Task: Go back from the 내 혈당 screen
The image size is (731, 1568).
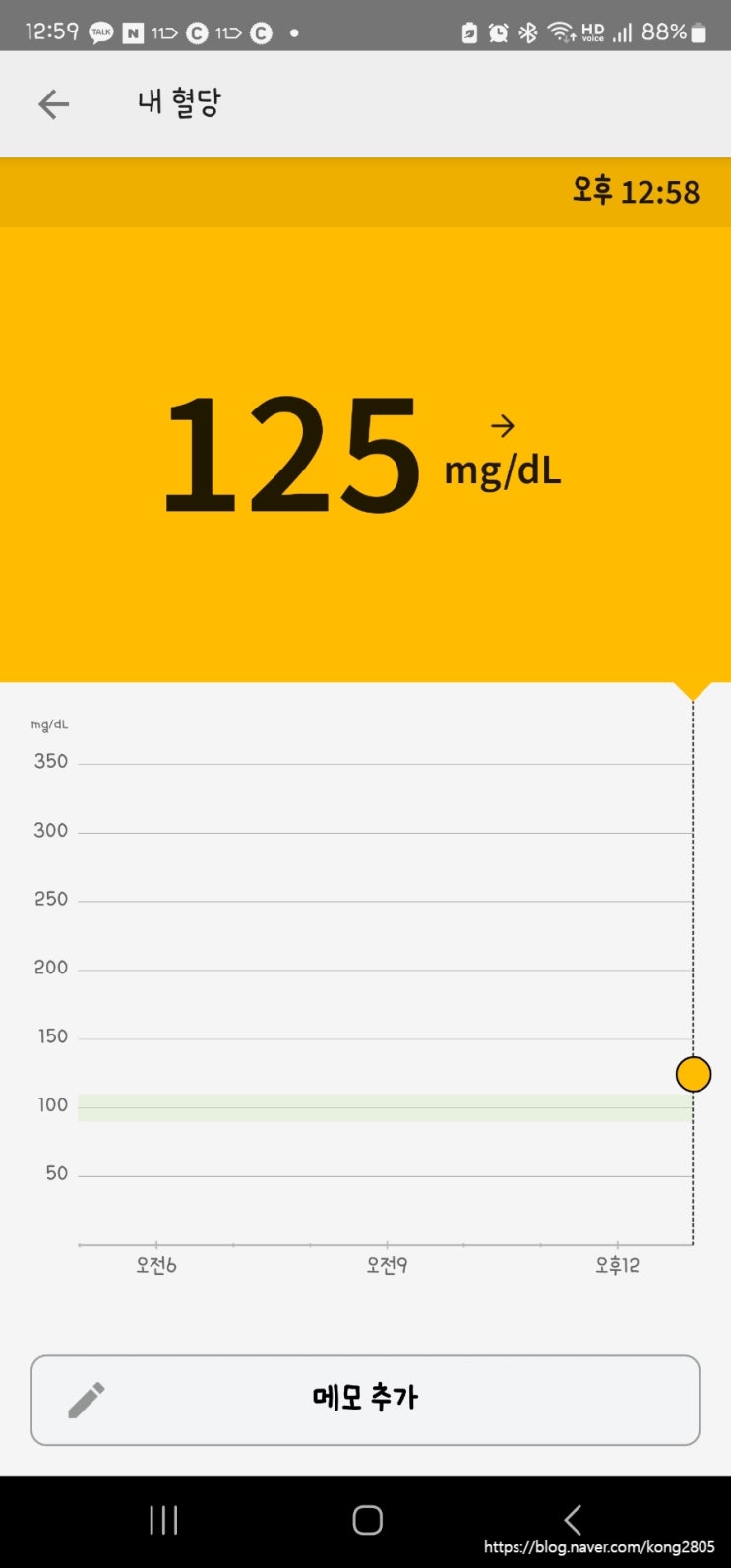Action: pos(53,104)
